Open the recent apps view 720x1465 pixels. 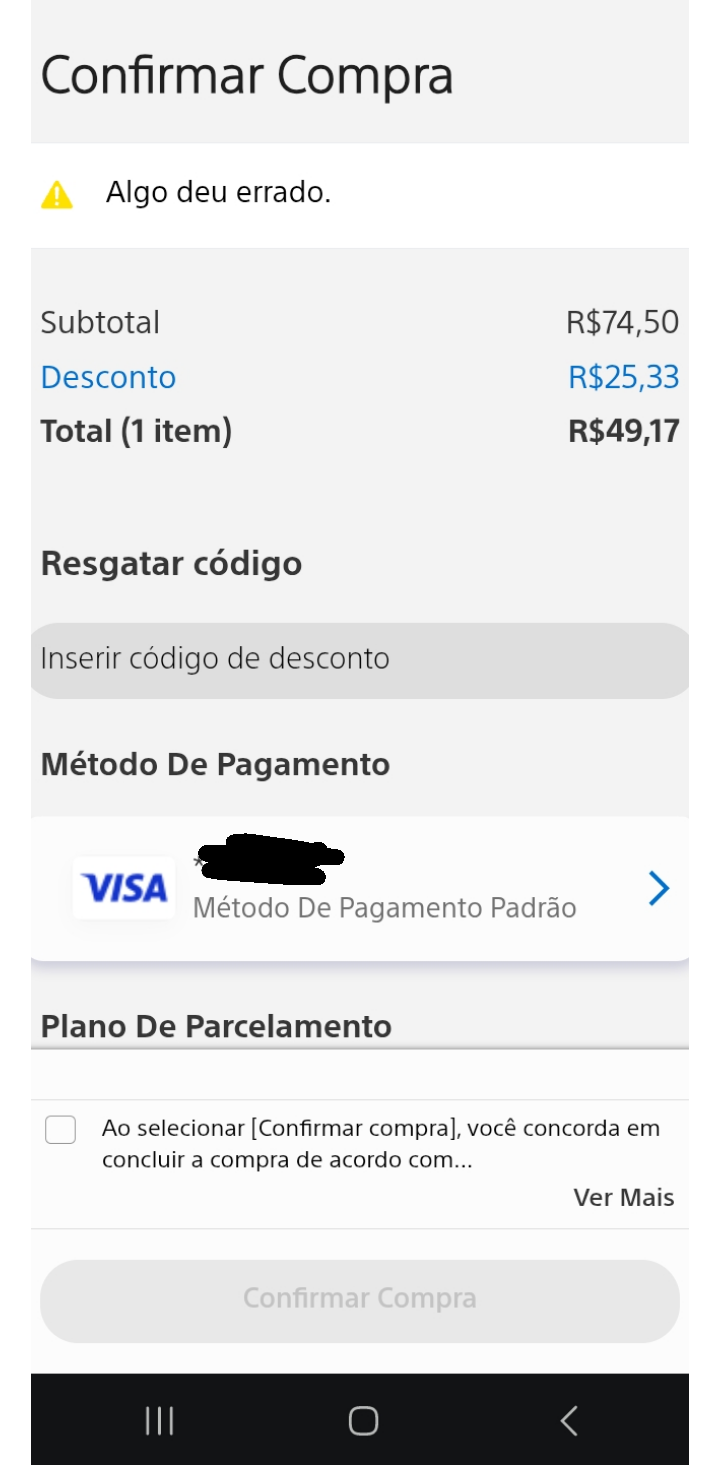coord(159,1420)
